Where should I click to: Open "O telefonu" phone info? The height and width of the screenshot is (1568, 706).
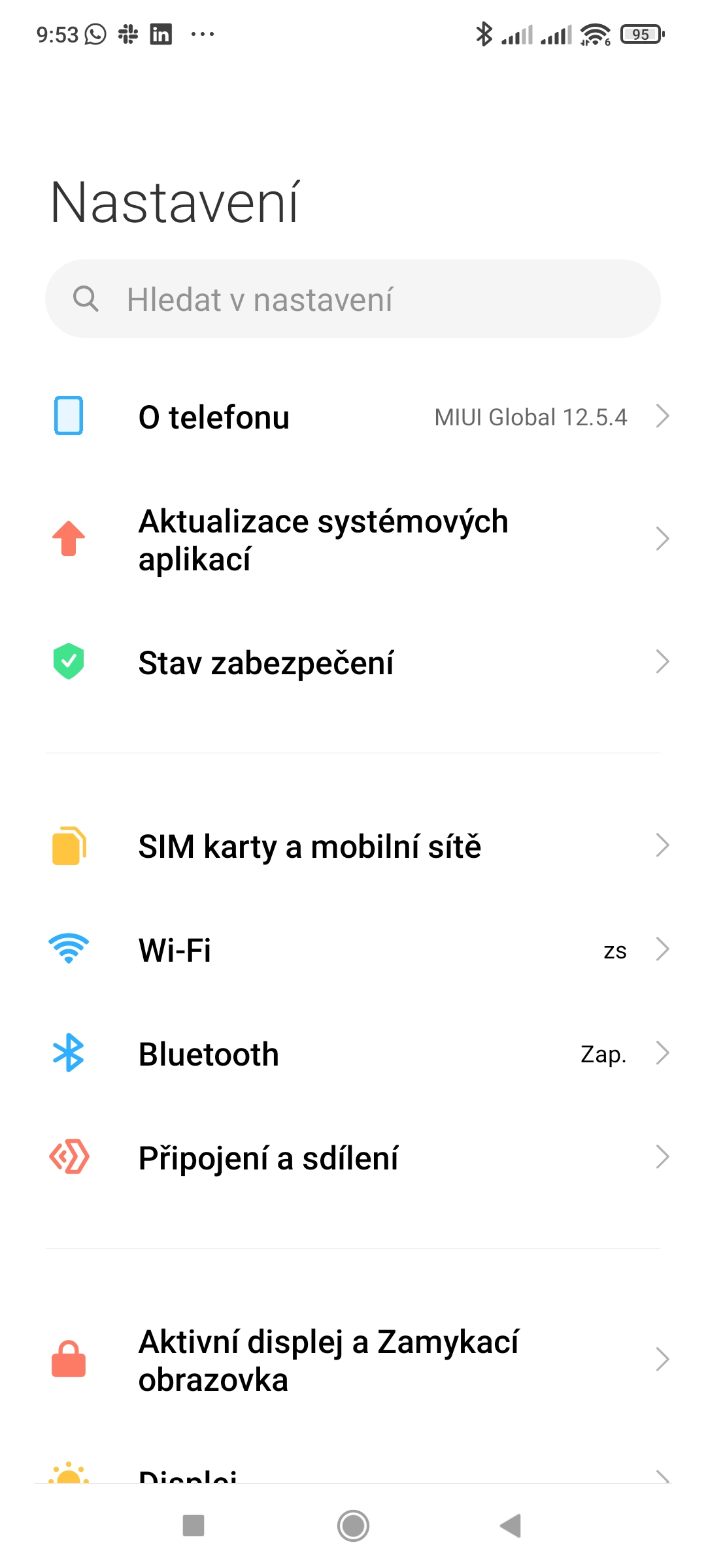tap(353, 417)
